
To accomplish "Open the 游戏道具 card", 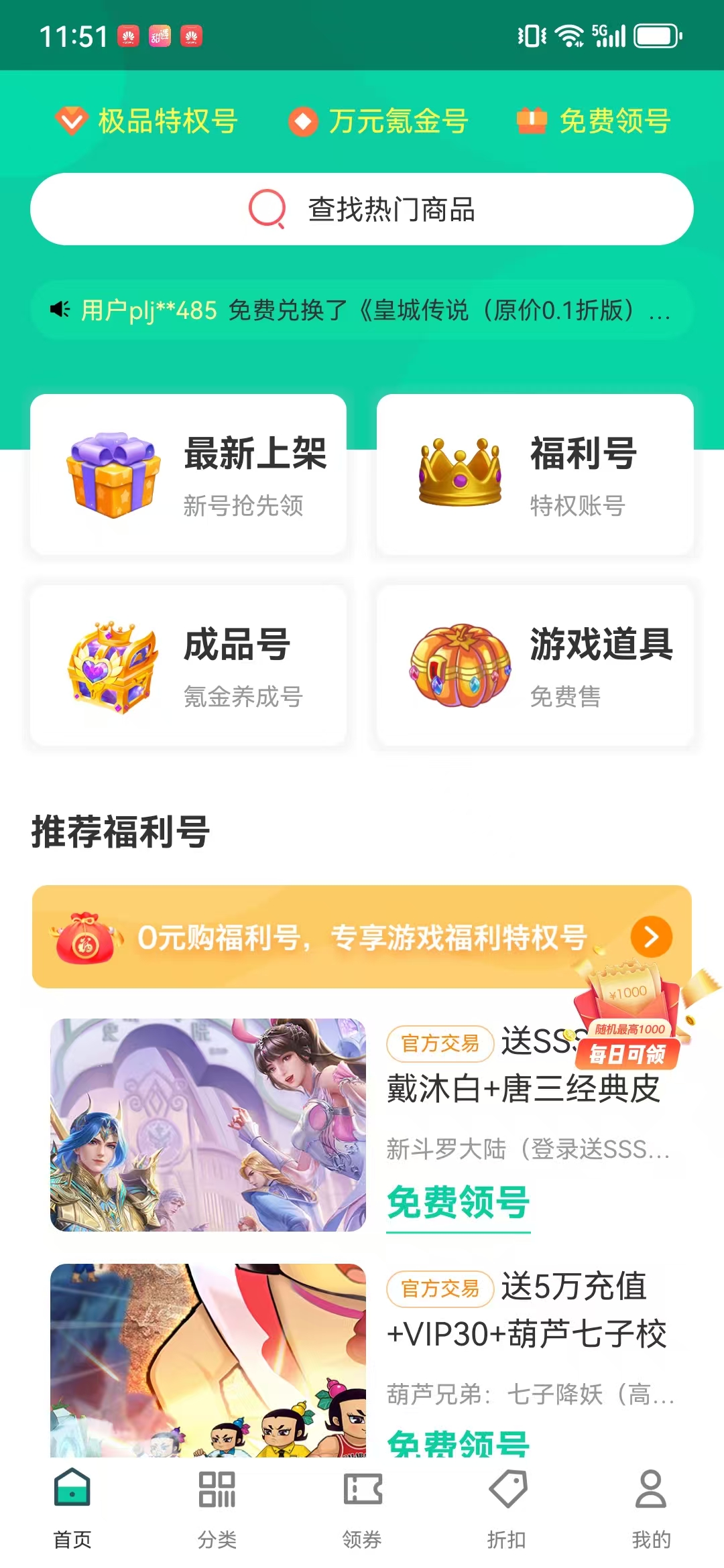I will tap(535, 665).
